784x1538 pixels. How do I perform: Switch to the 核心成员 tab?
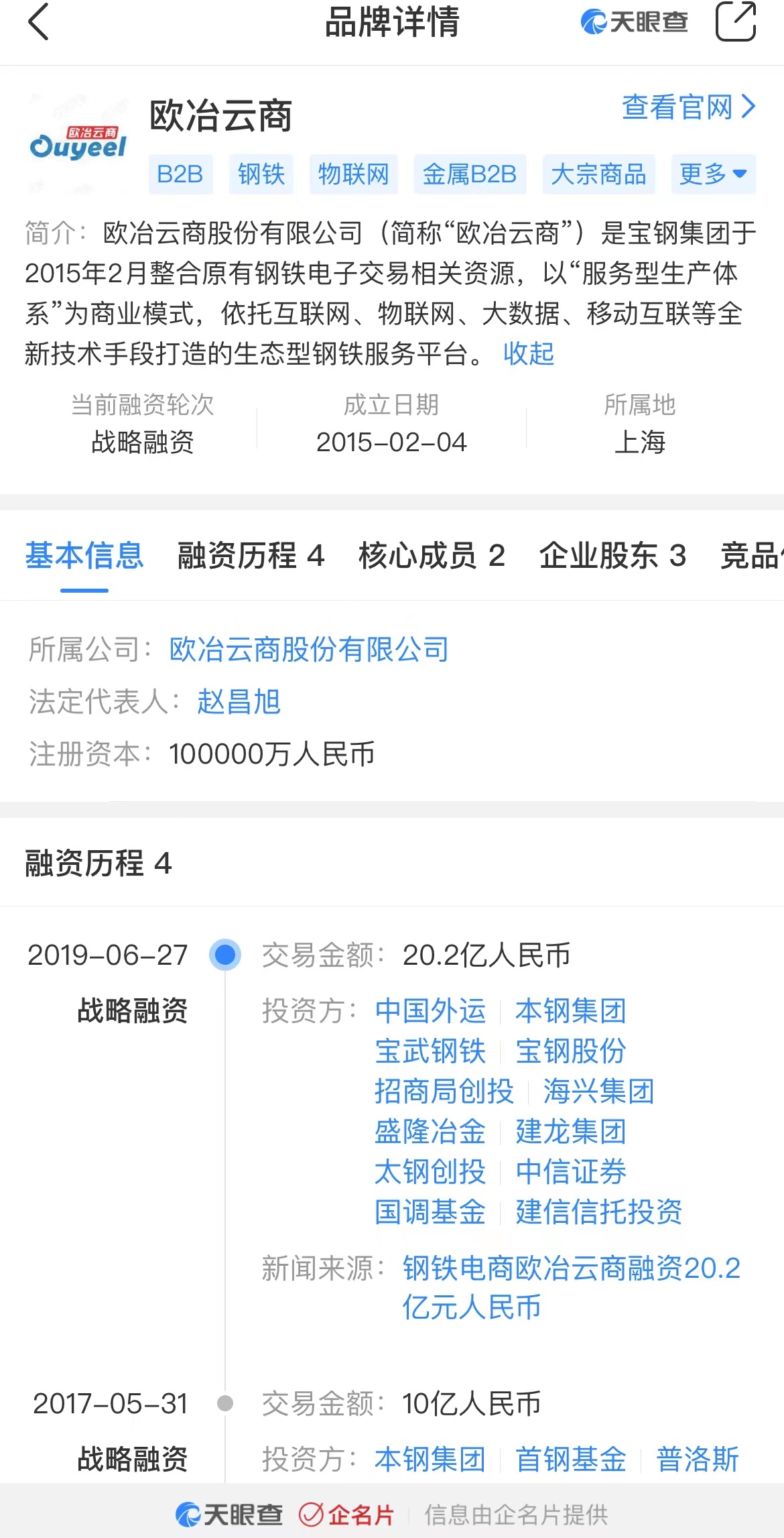tap(432, 556)
